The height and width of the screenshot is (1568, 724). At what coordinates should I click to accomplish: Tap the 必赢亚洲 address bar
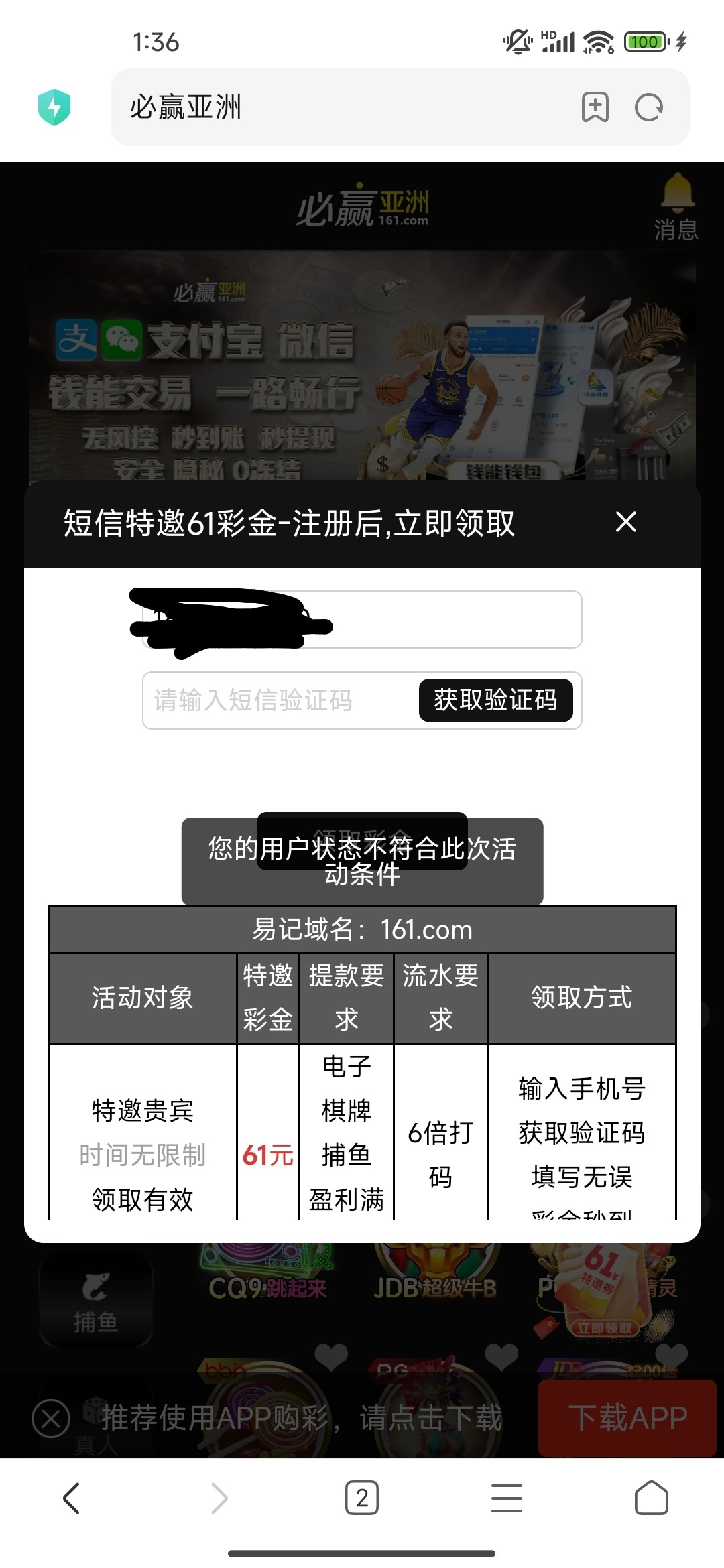click(x=335, y=107)
